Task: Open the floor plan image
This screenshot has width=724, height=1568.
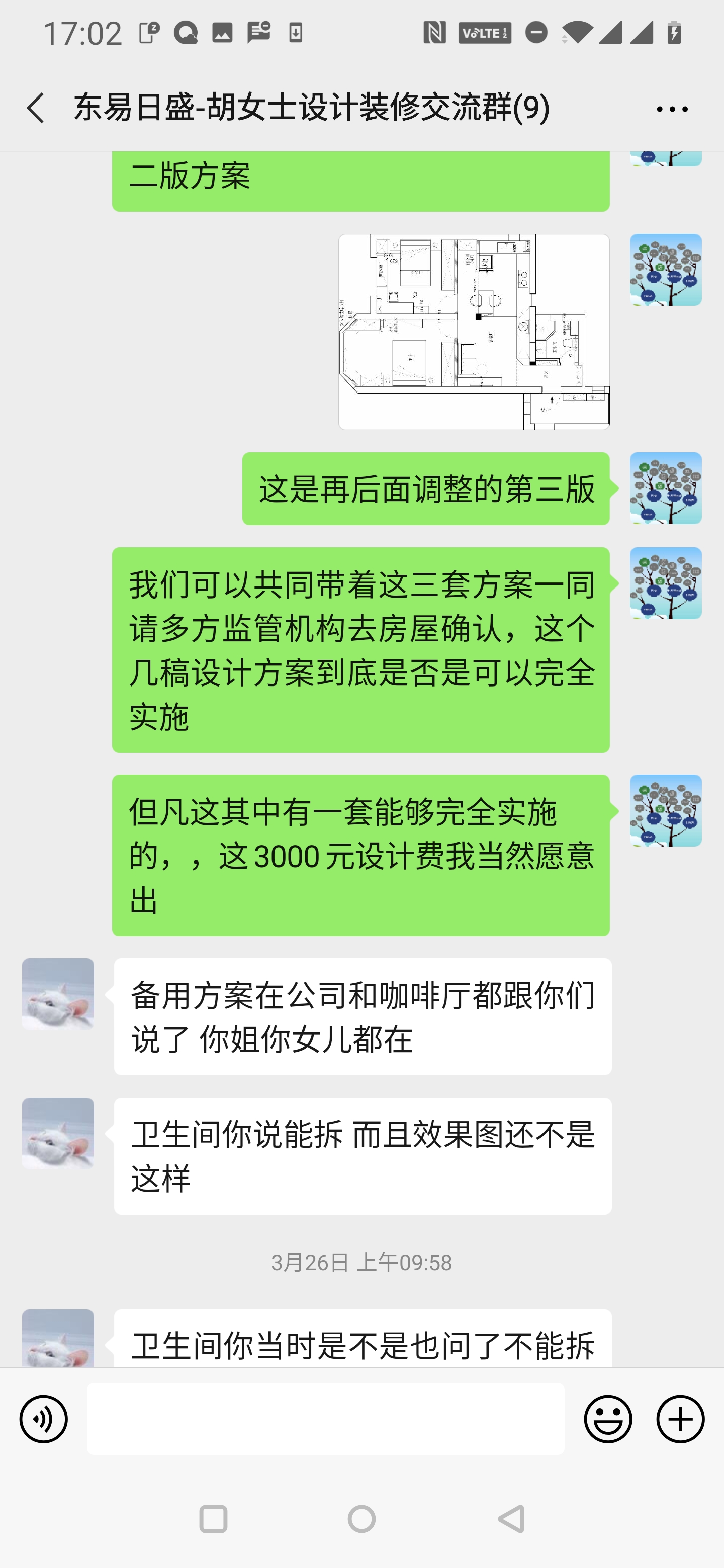Action: tap(474, 332)
